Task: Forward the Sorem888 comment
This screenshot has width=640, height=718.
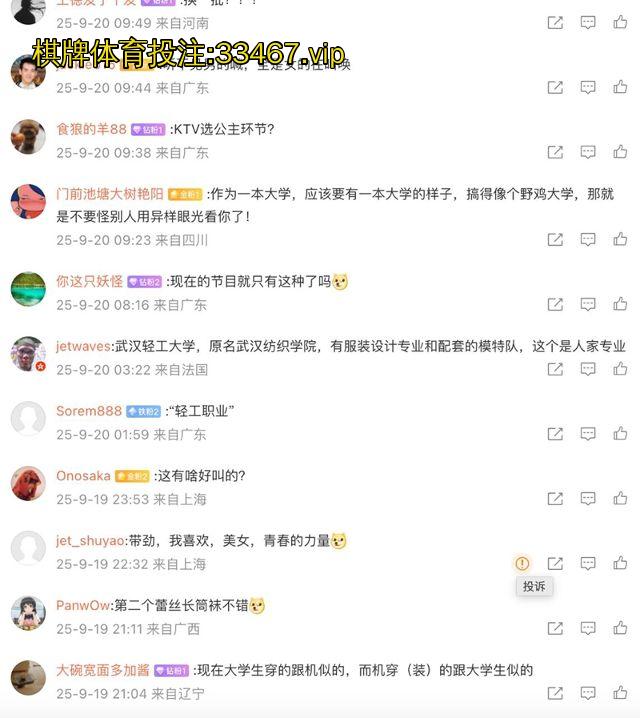Action: [x=555, y=434]
